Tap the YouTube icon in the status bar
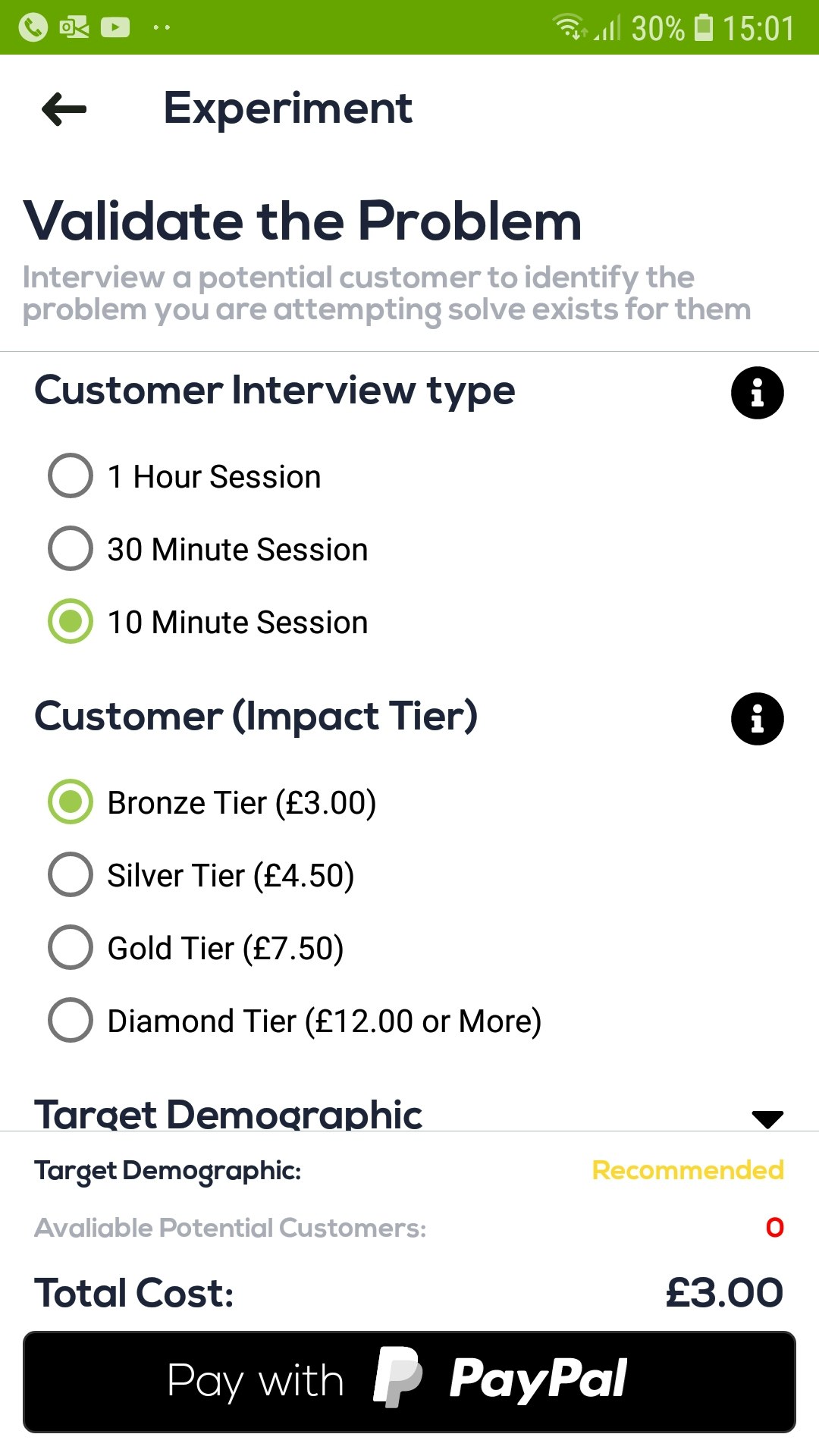 [x=114, y=28]
